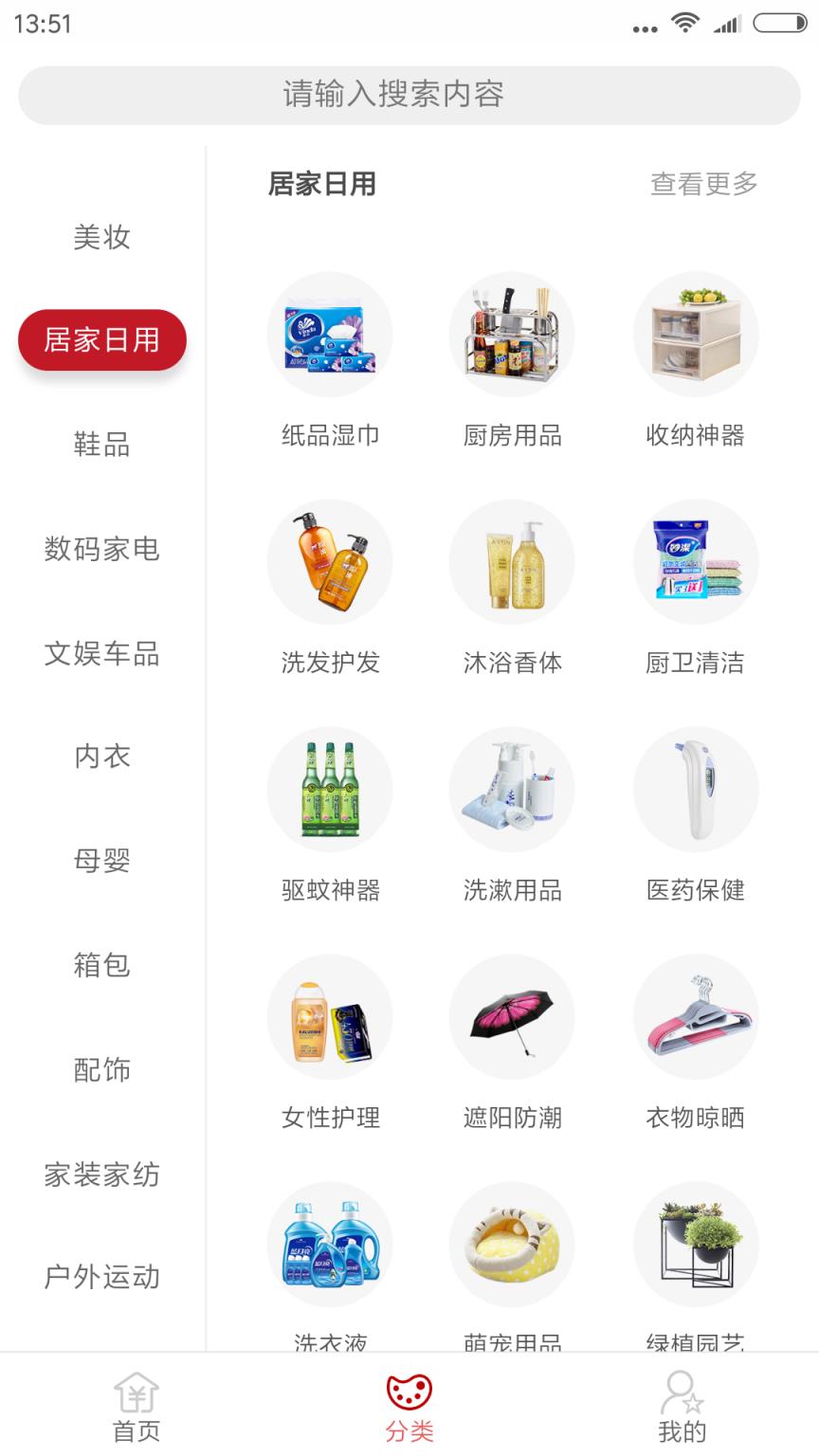
Task: Open the 绿植园艺 category icon
Action: click(696, 1245)
